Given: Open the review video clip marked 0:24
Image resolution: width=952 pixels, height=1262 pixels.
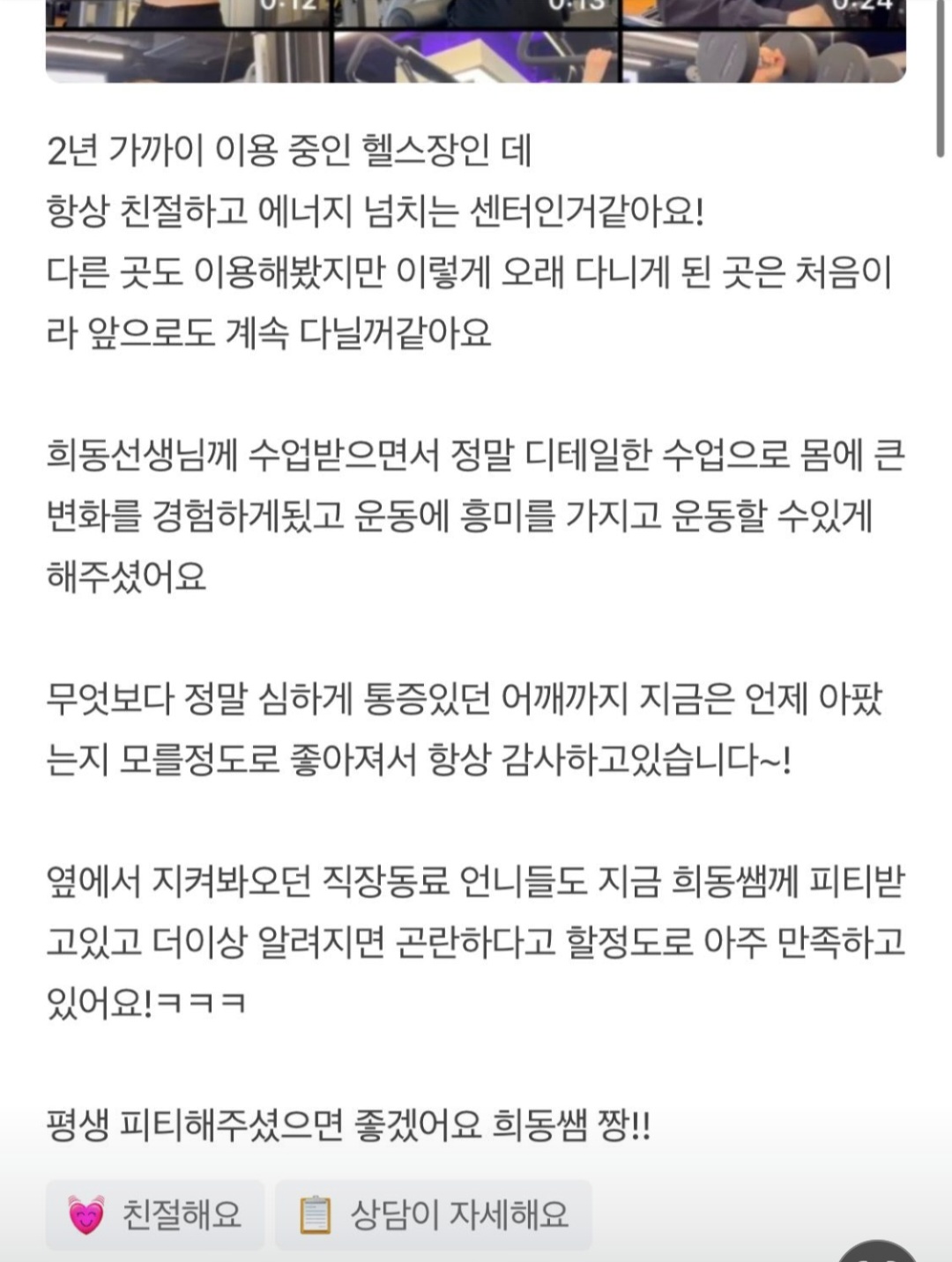Looking at the screenshot, I should pos(764,41).
